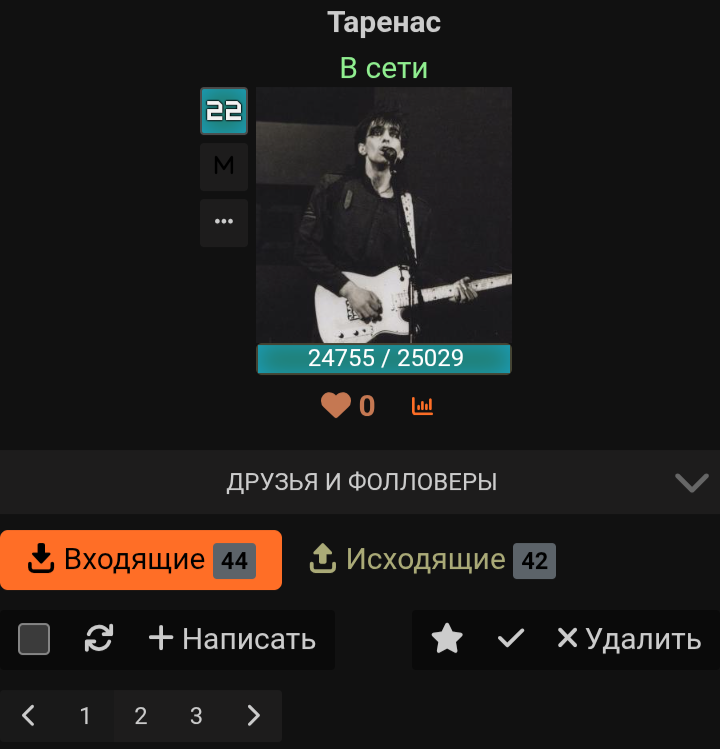
Task: Tap Удалить to delete selected messages
Action: pyautogui.click(x=629, y=639)
